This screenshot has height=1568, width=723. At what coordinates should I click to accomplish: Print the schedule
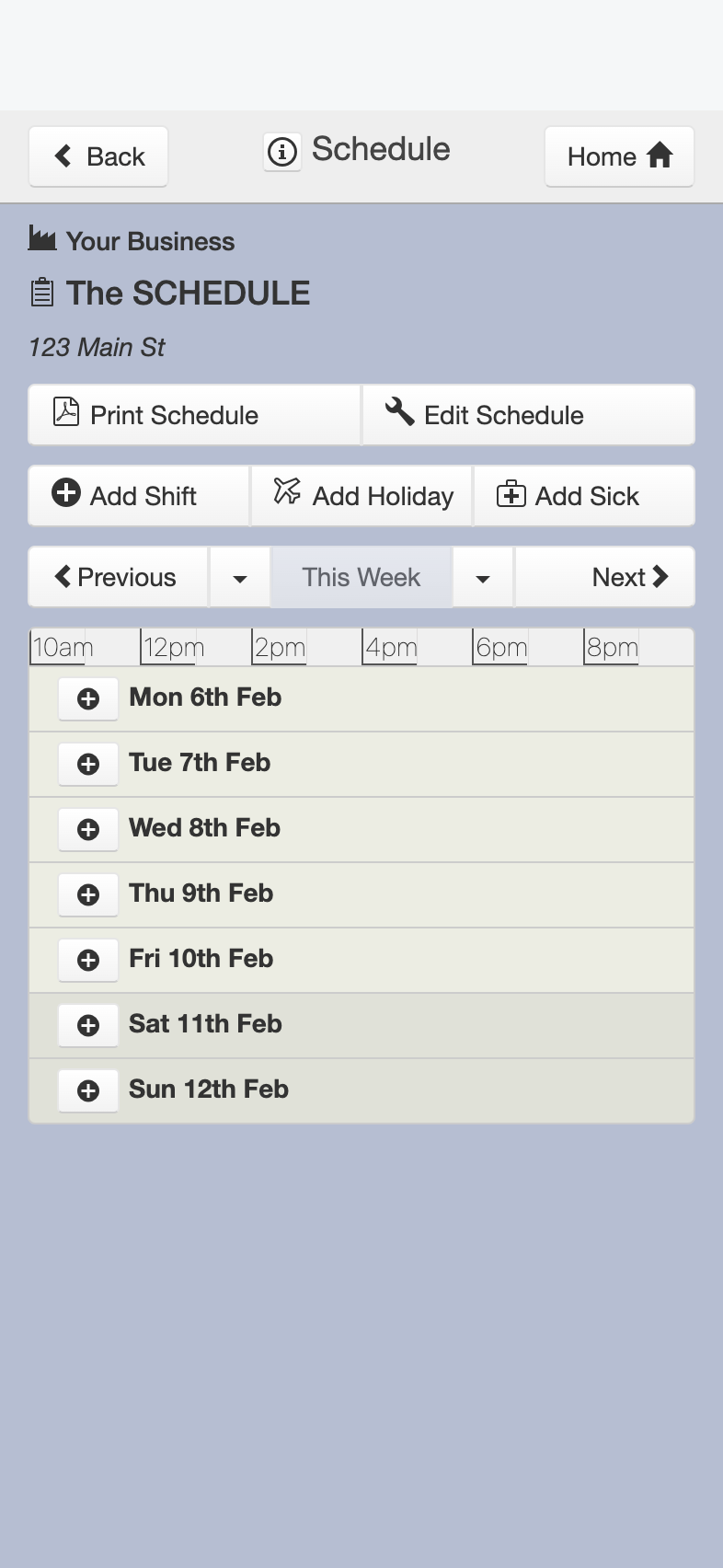(194, 415)
